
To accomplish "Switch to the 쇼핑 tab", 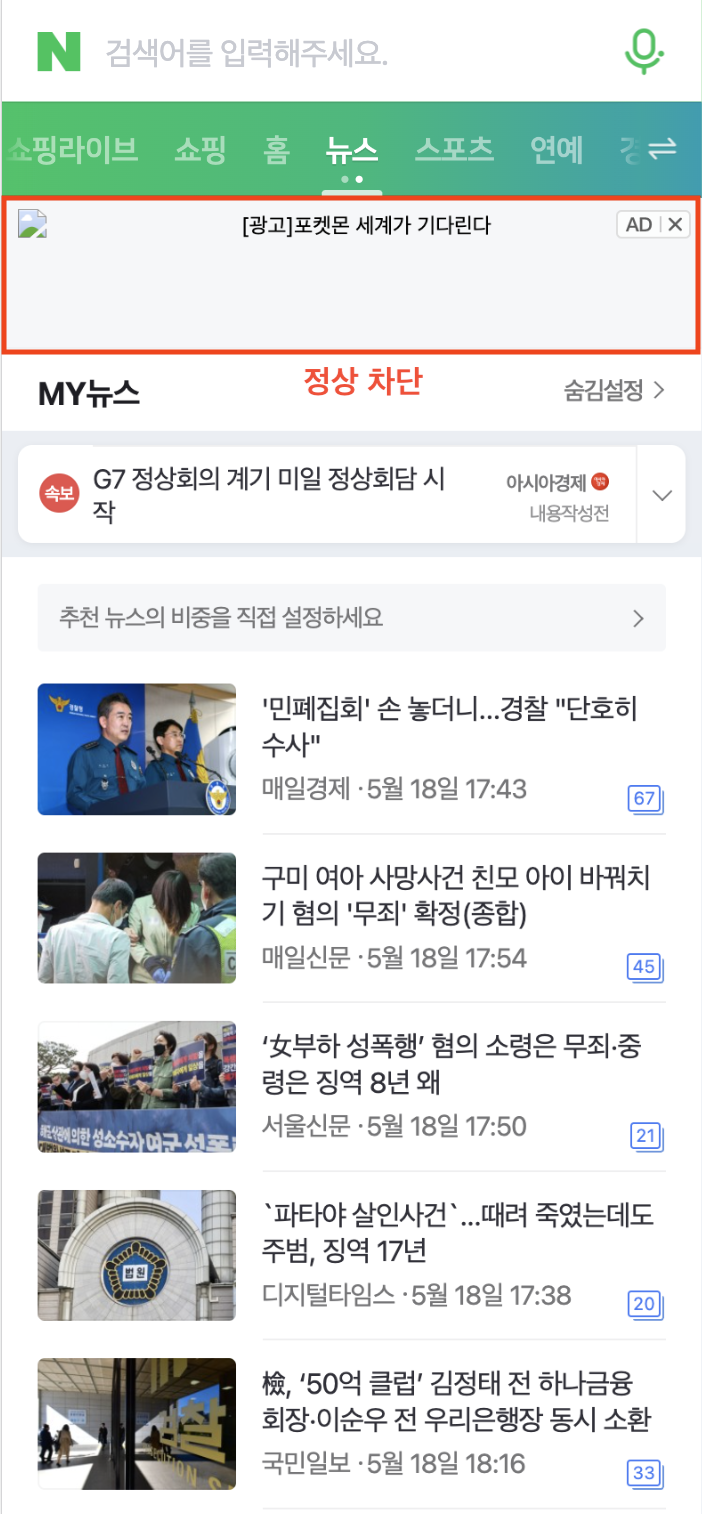I will click(x=200, y=150).
